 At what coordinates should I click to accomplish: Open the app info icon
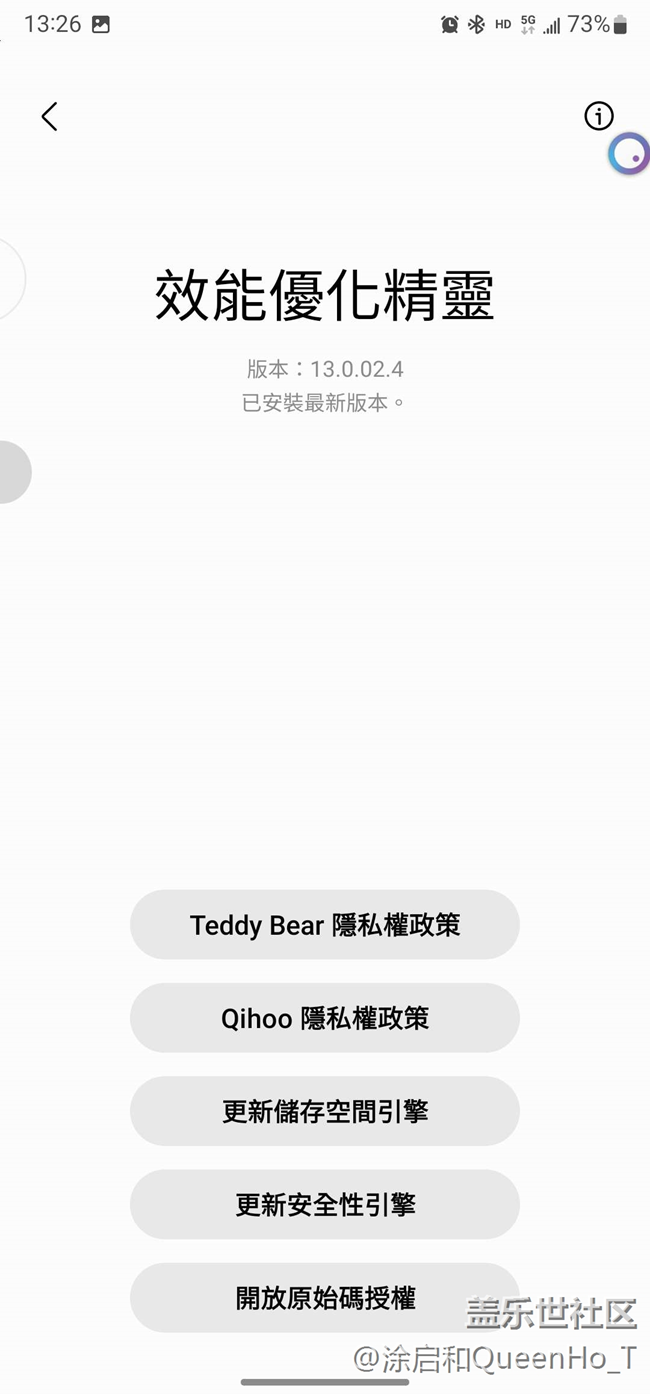point(598,116)
